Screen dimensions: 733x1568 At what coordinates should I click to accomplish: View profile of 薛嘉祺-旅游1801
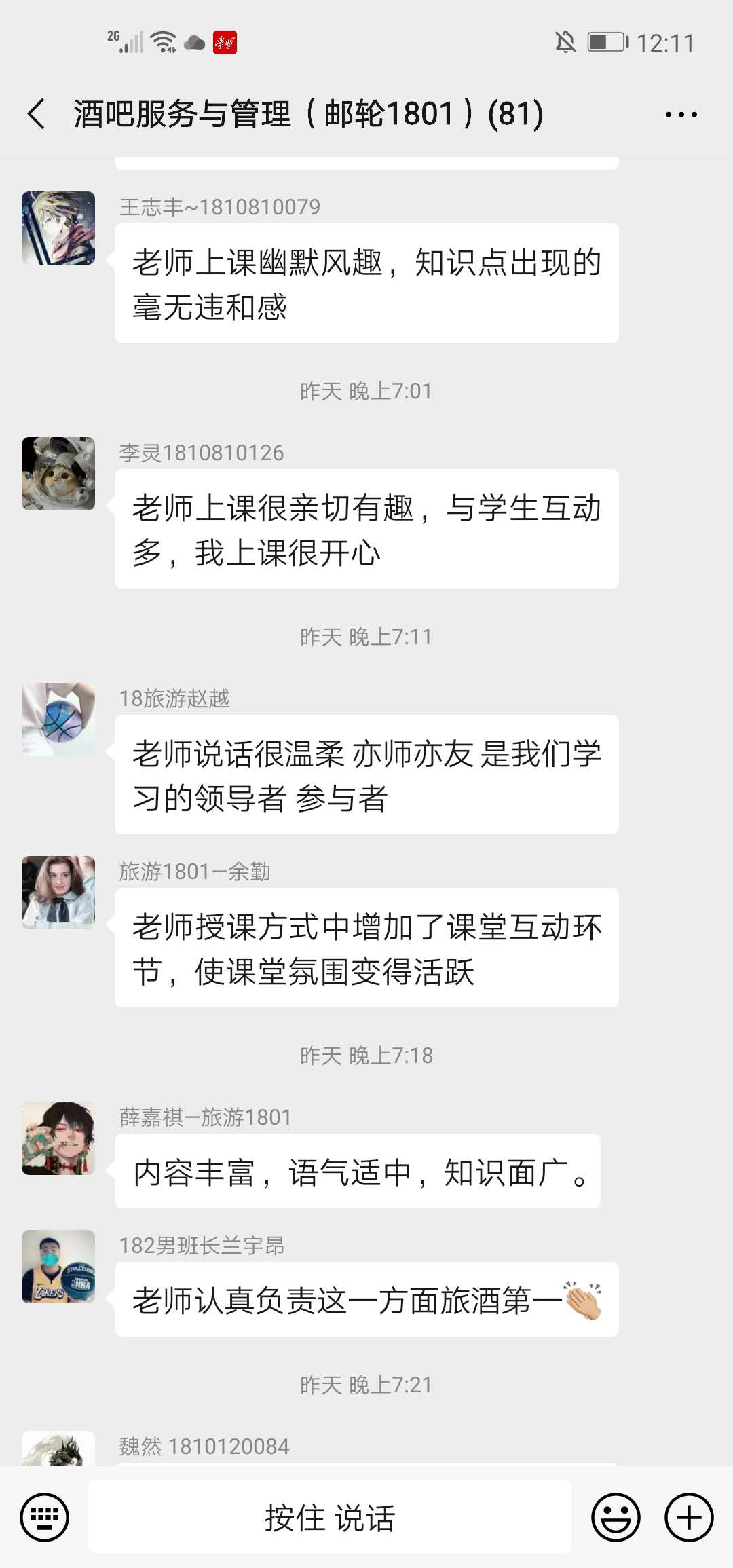58,1138
